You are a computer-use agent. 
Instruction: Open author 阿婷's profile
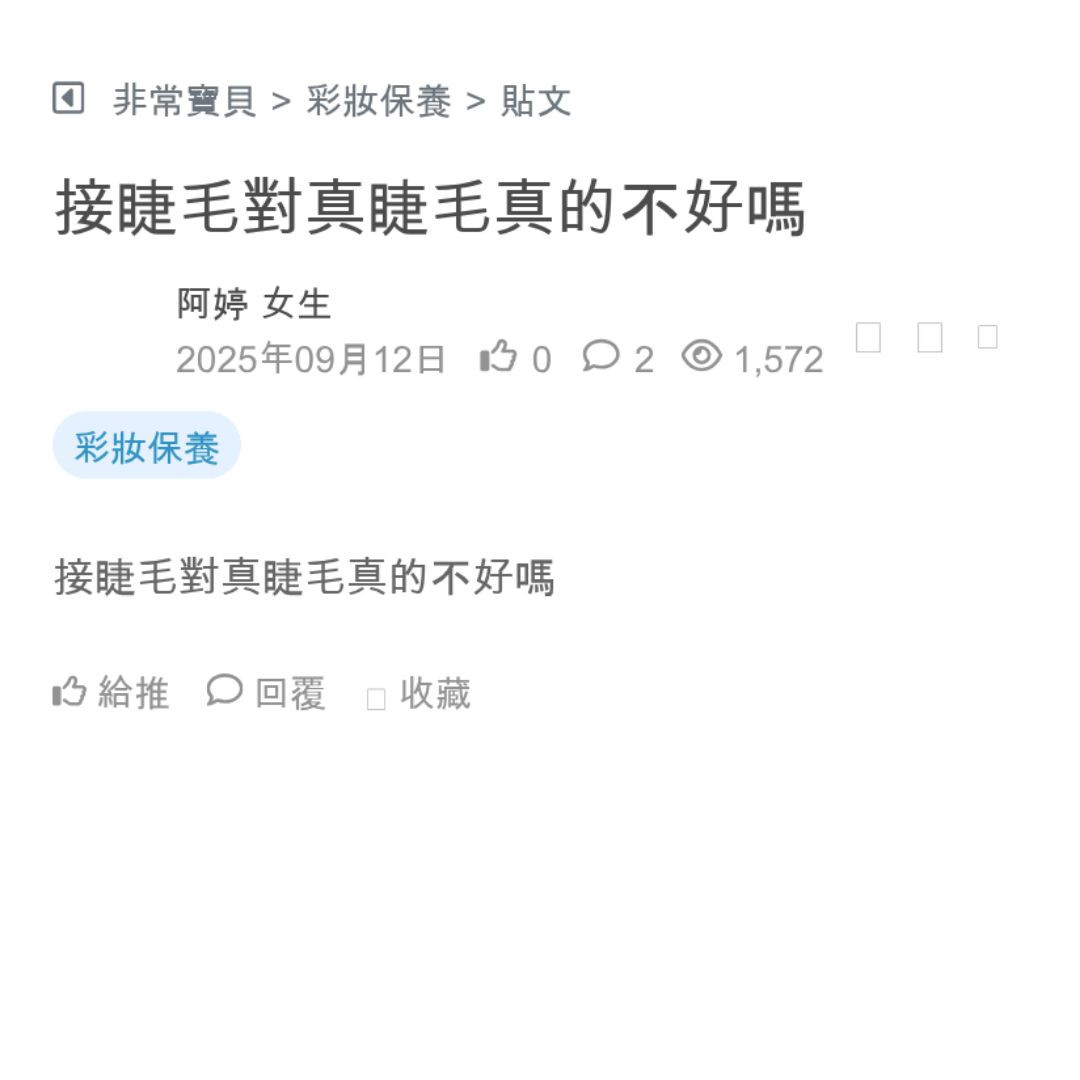pos(212,303)
